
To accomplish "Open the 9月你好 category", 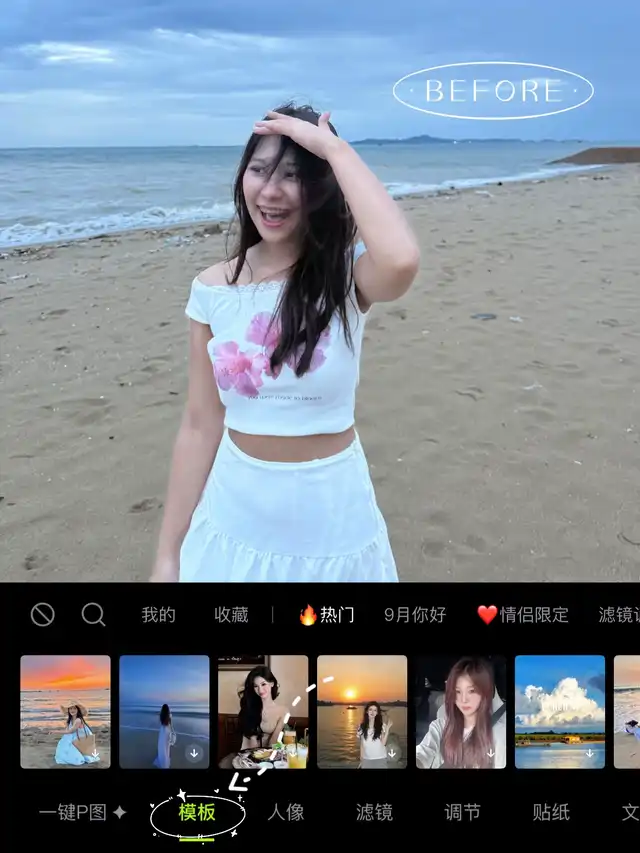I will coord(415,615).
